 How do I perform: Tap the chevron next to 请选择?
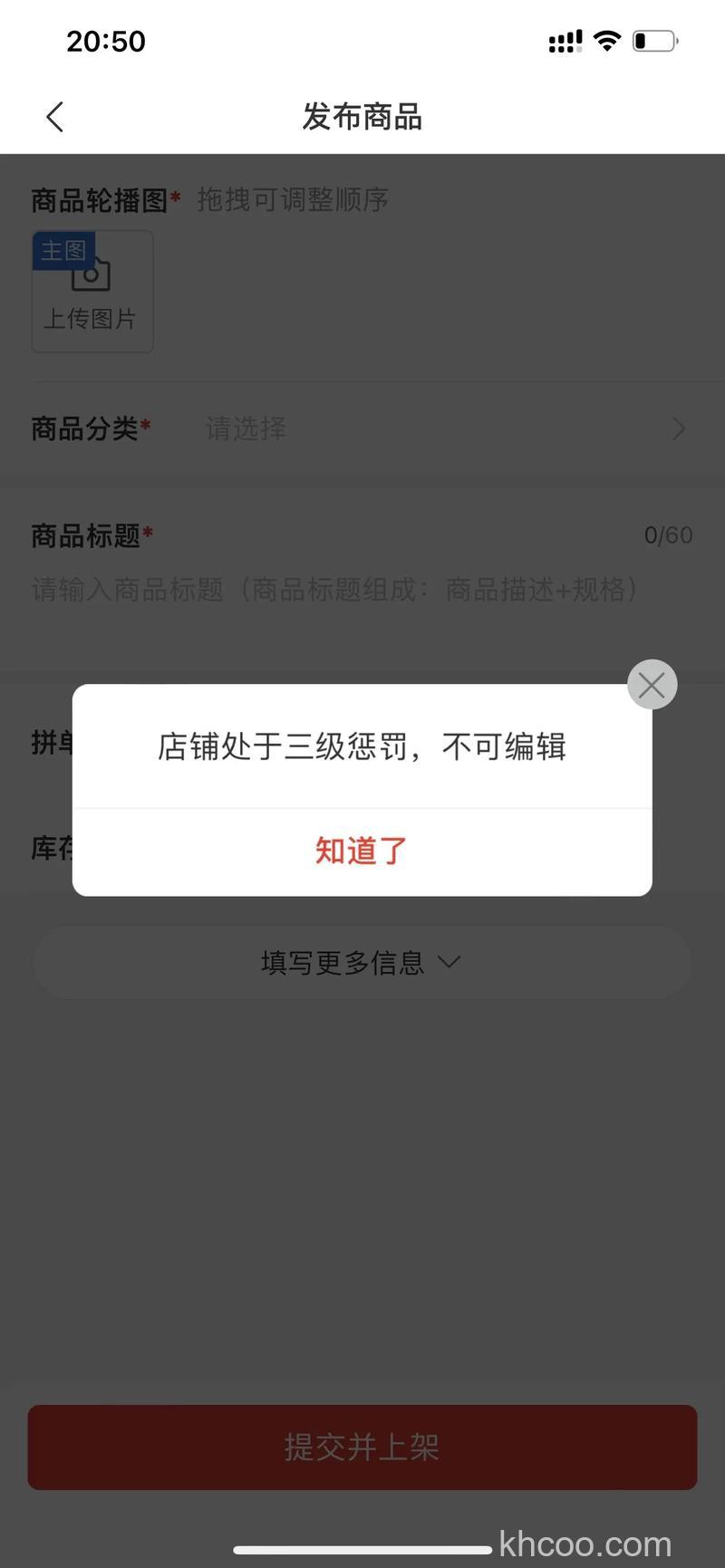[678, 428]
